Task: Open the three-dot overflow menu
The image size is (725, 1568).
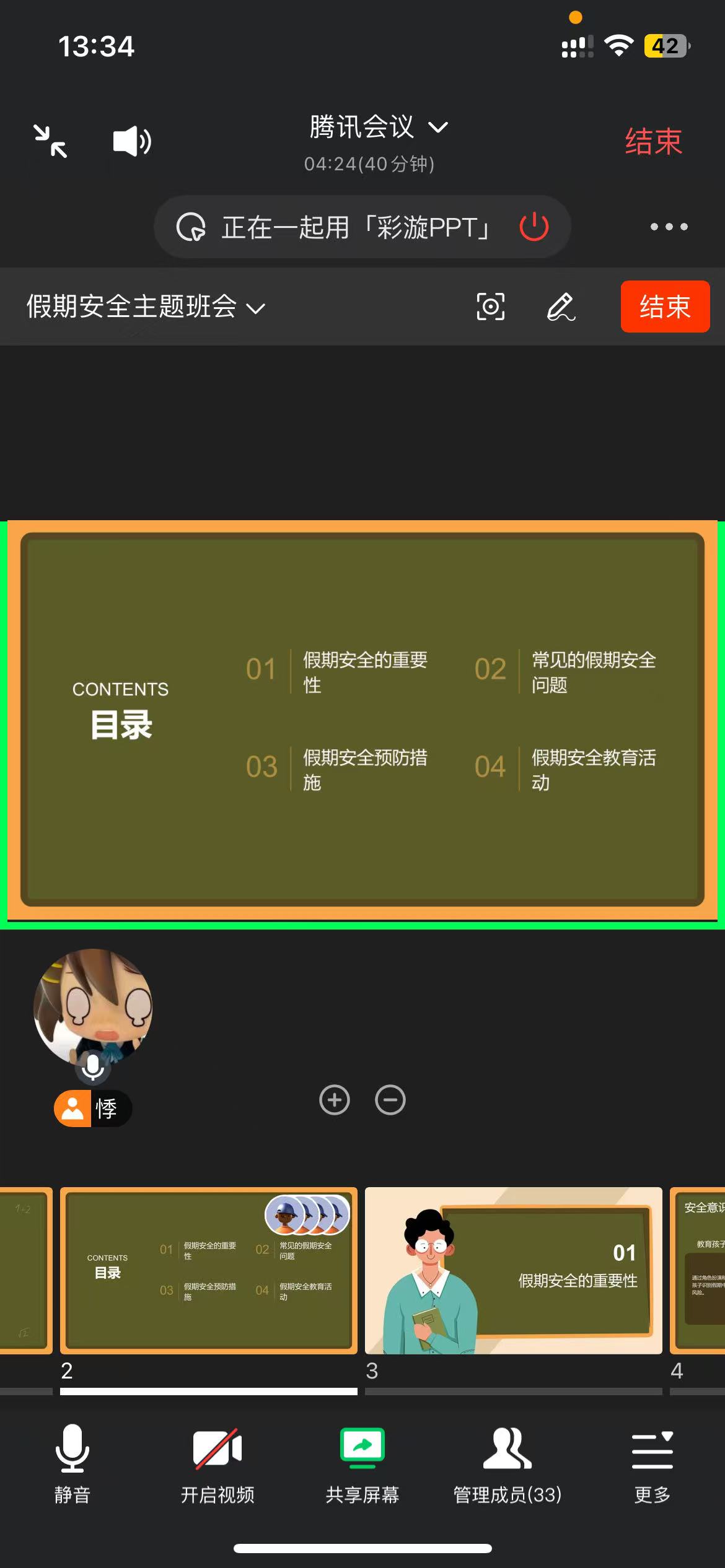Action: pyautogui.click(x=669, y=227)
